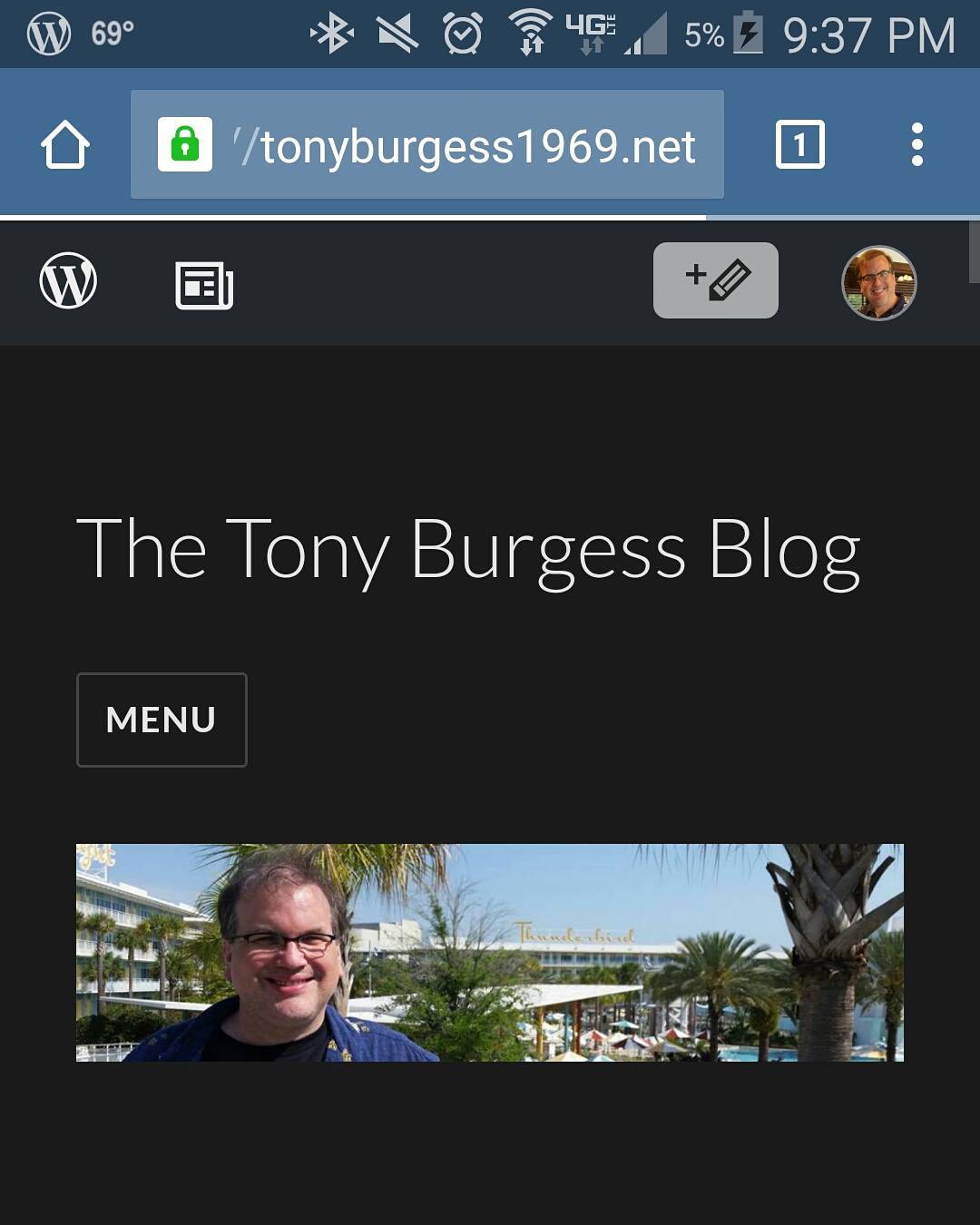Screen dimensions: 980x1225
Task: Open the WordPress My Sites icon
Action: [x=68, y=281]
